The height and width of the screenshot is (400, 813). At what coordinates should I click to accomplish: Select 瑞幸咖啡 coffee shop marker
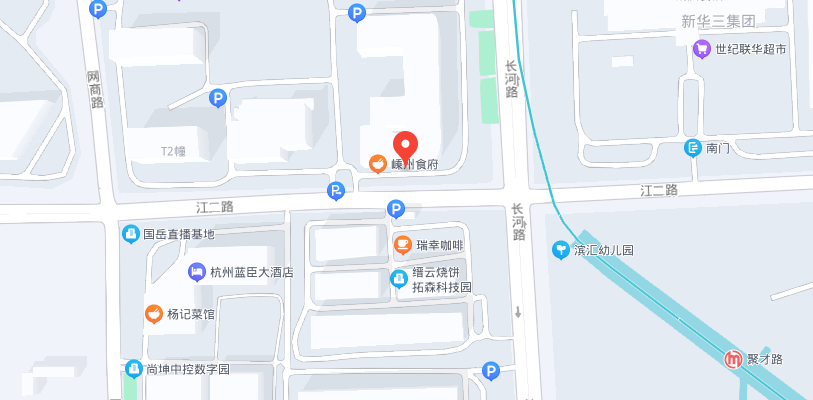402,245
